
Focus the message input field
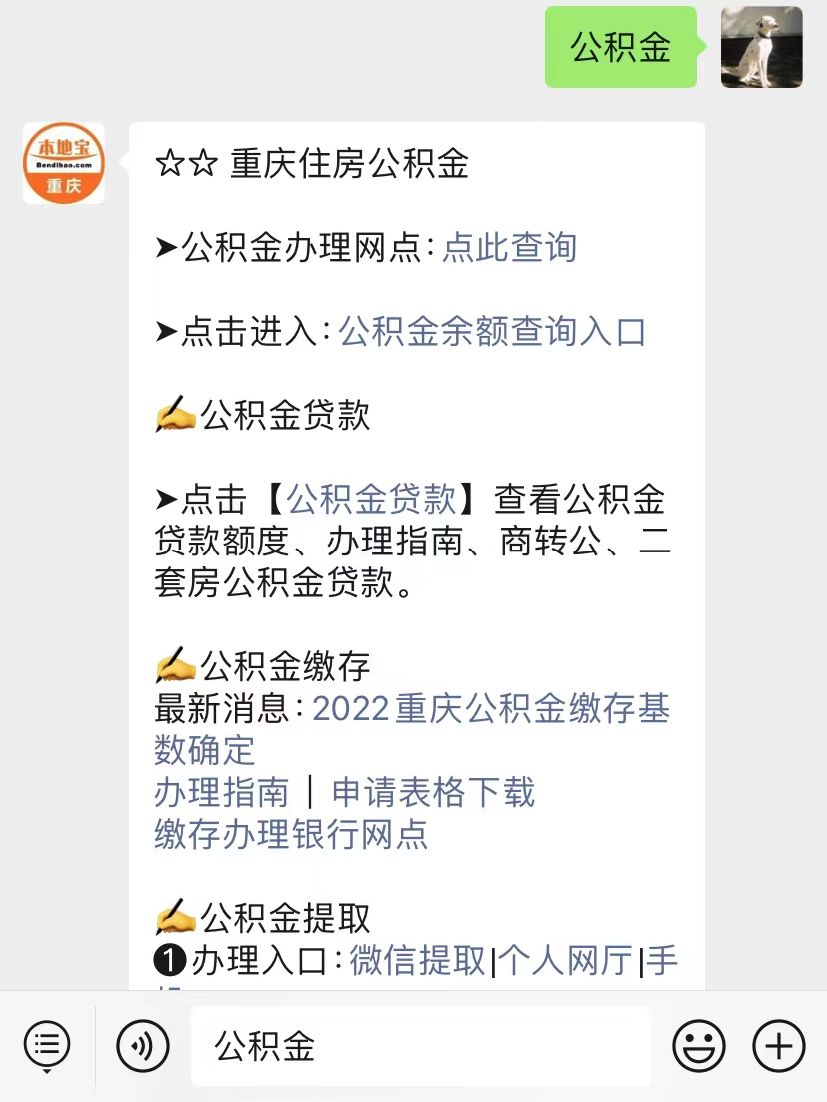[420, 1046]
